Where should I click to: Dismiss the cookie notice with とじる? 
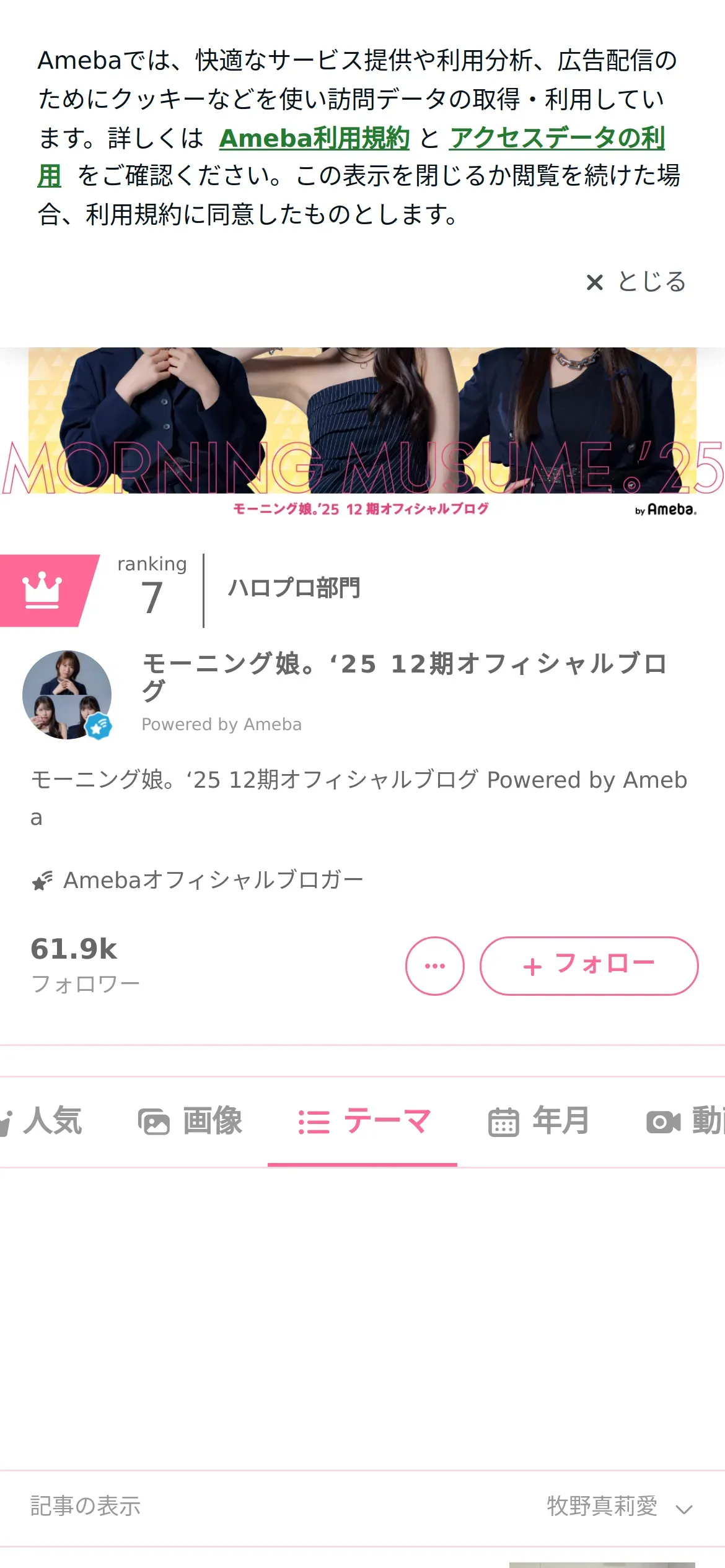tap(636, 282)
